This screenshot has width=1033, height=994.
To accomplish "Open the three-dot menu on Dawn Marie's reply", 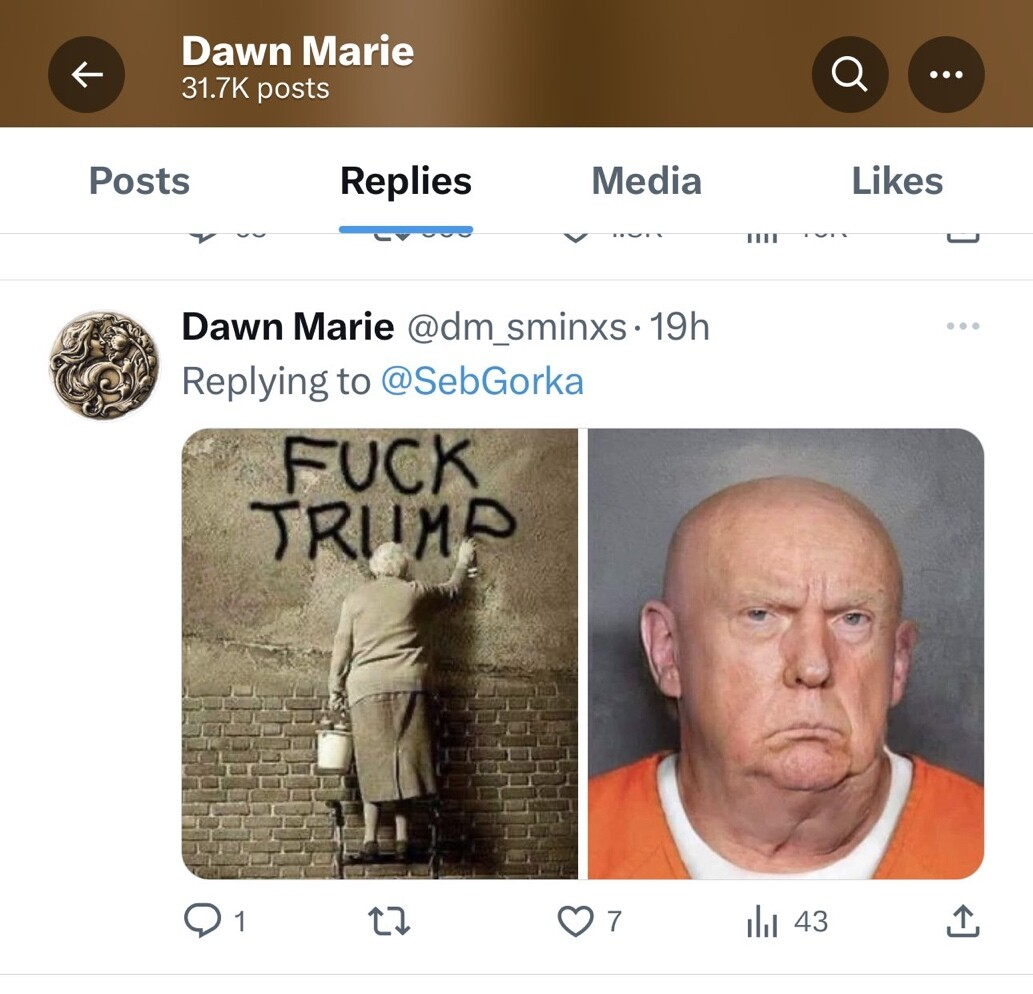I will tap(962, 326).
